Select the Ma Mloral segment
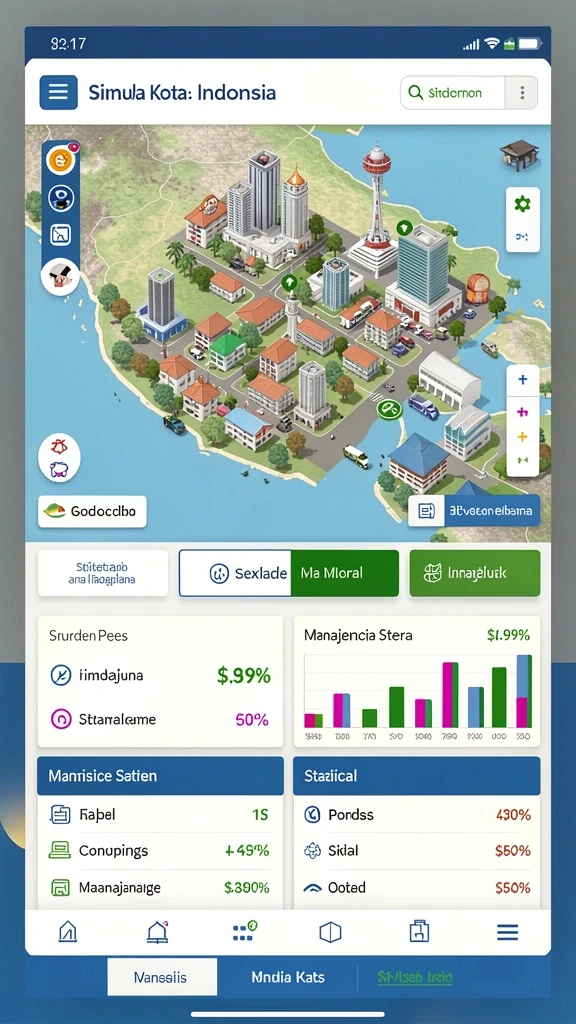Viewport: 576px width, 1024px height. point(344,573)
